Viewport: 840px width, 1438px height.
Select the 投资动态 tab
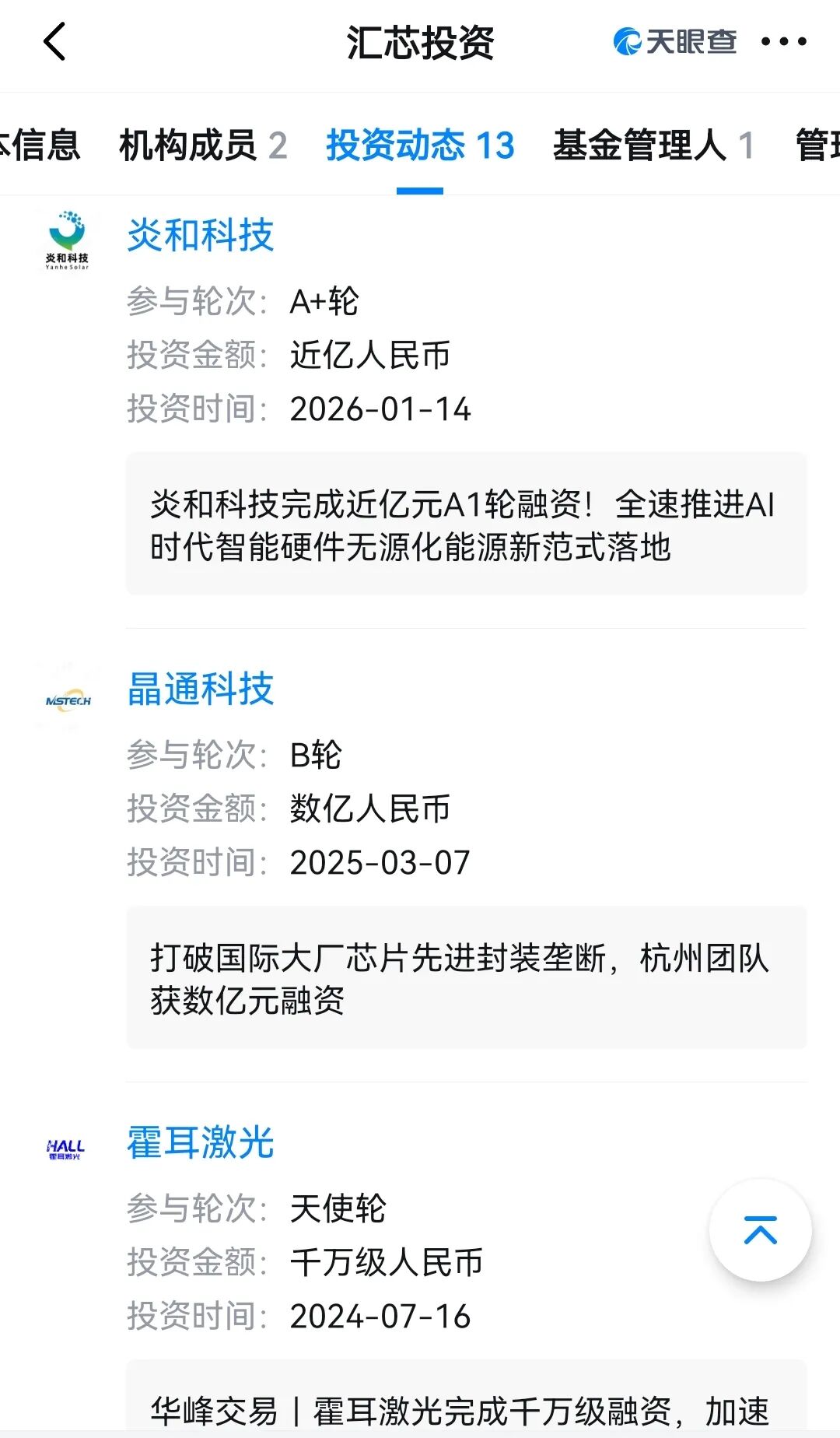tap(420, 146)
